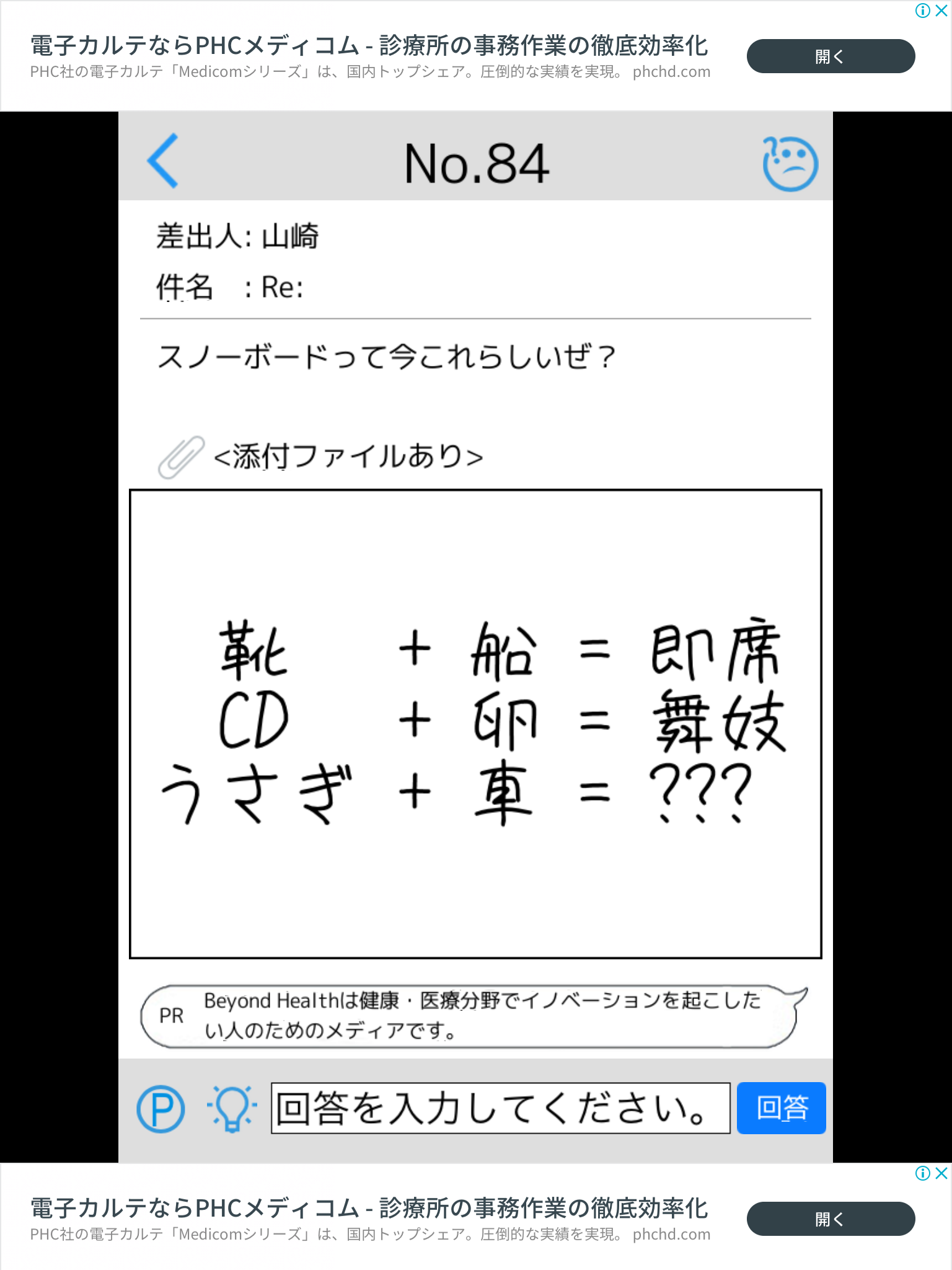
Task: Open the Beyond Health PR banner
Action: 471,1016
